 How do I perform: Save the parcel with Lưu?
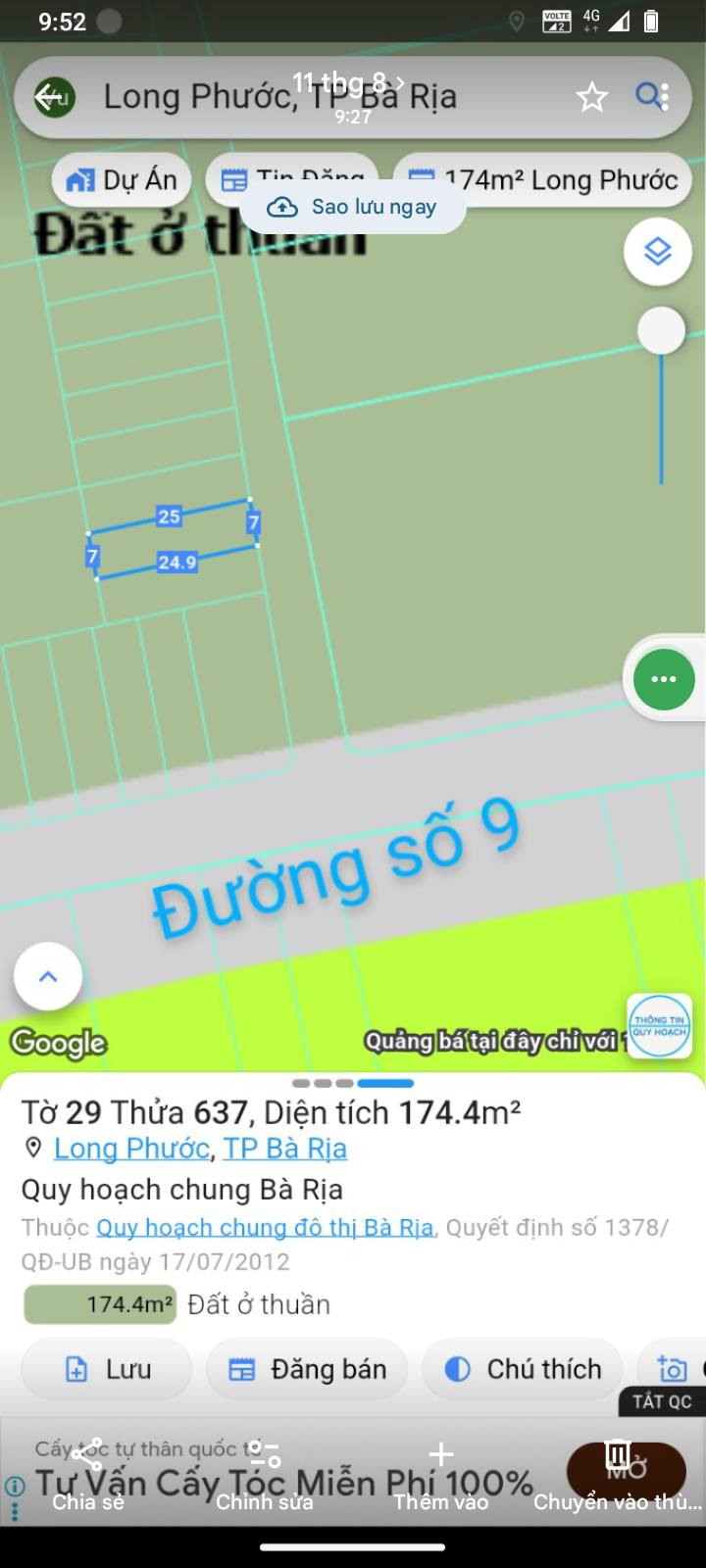point(106,1369)
